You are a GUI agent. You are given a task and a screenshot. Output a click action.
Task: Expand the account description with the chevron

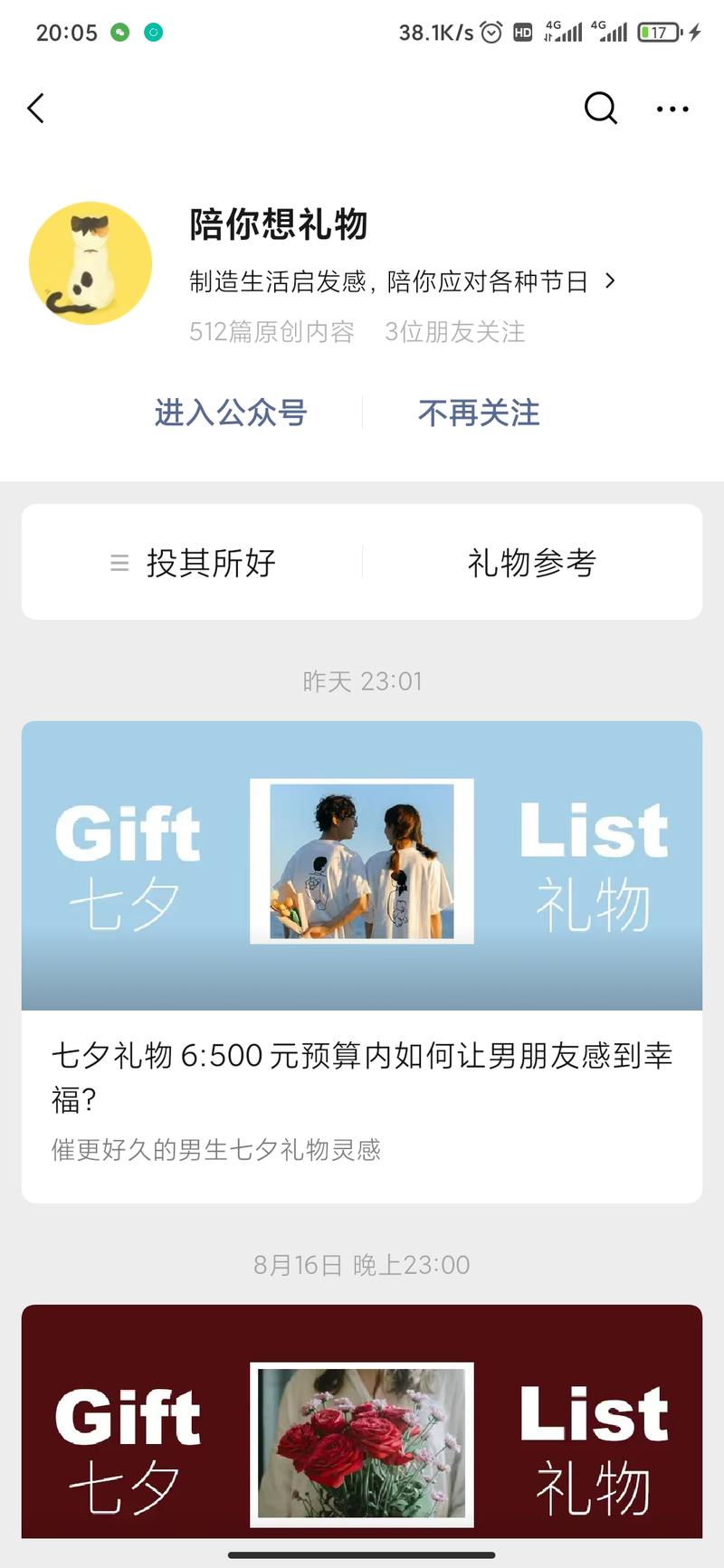coord(610,281)
